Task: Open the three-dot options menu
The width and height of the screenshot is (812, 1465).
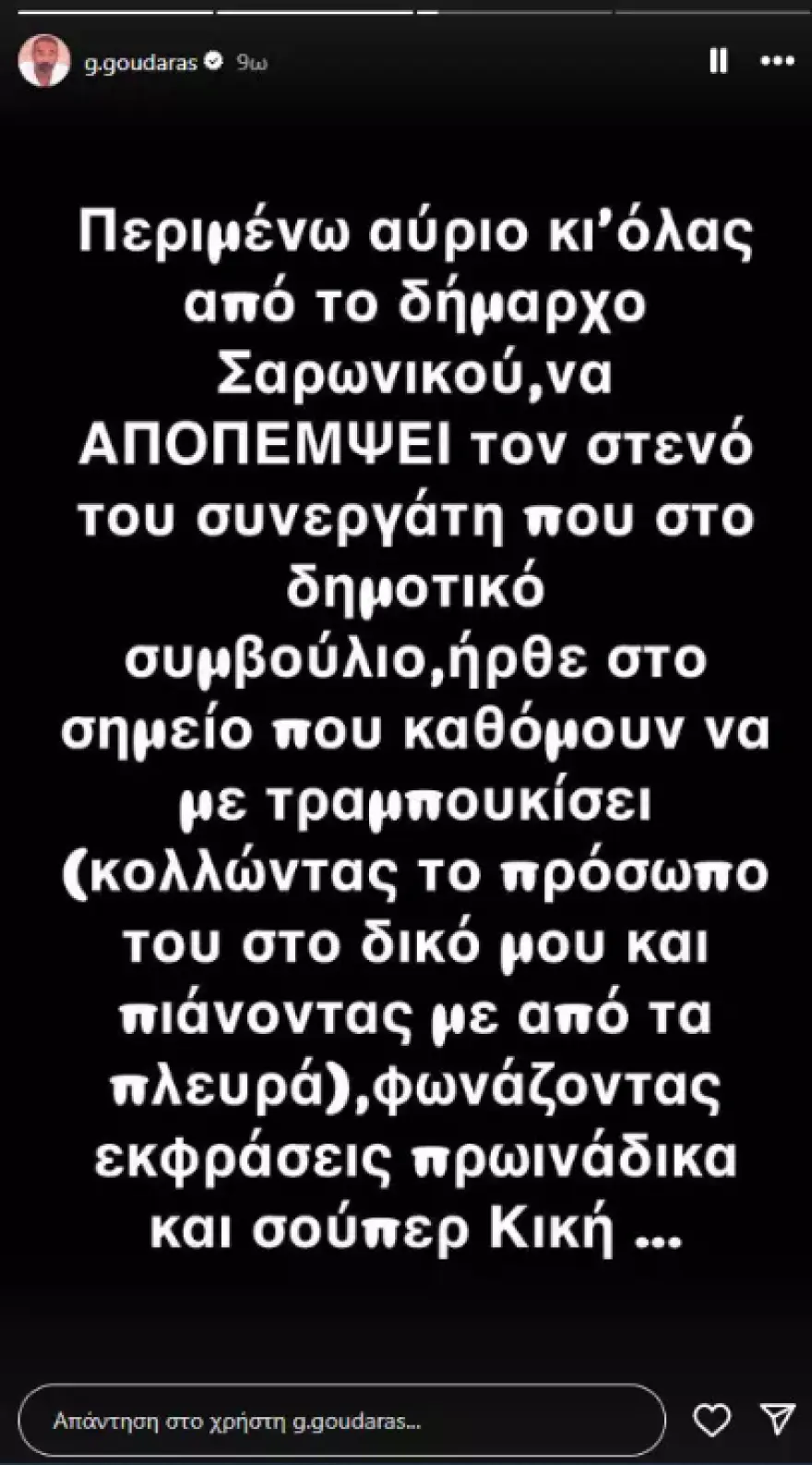Action: pos(777,62)
